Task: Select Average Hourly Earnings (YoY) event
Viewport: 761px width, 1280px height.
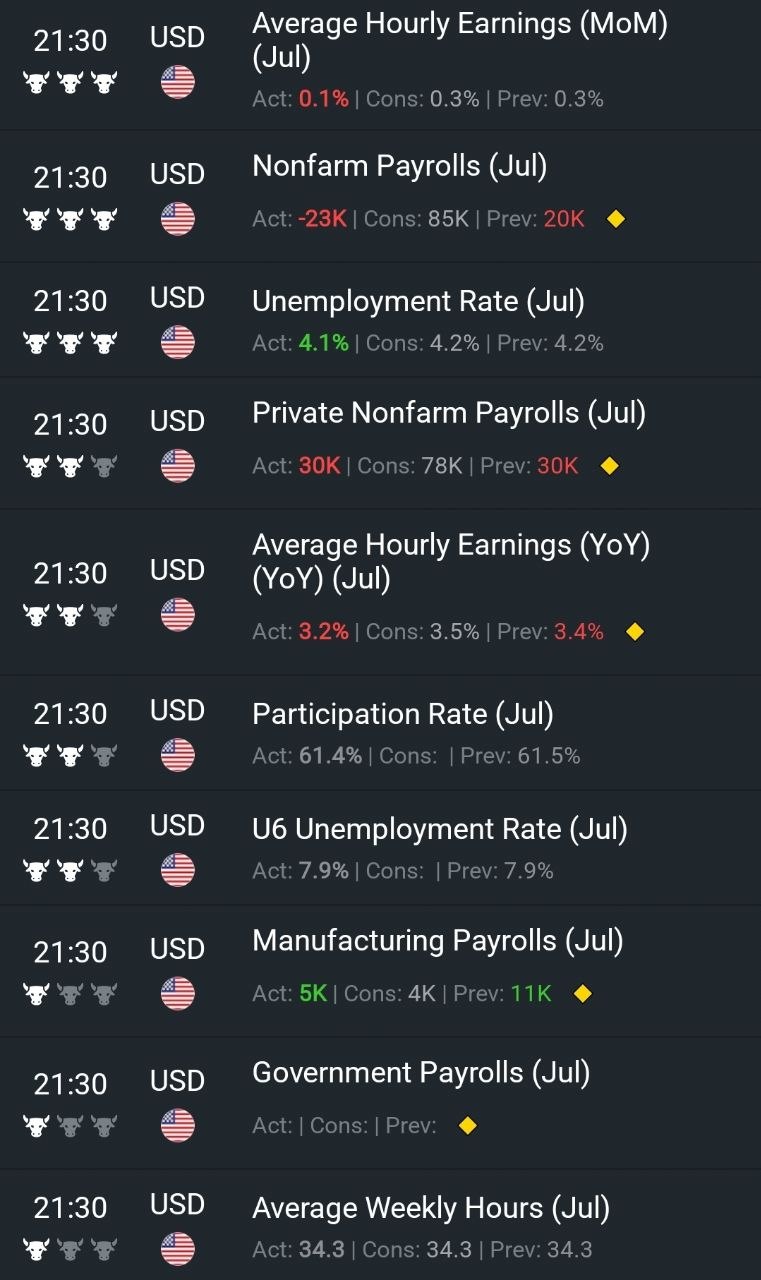Action: pos(380,592)
